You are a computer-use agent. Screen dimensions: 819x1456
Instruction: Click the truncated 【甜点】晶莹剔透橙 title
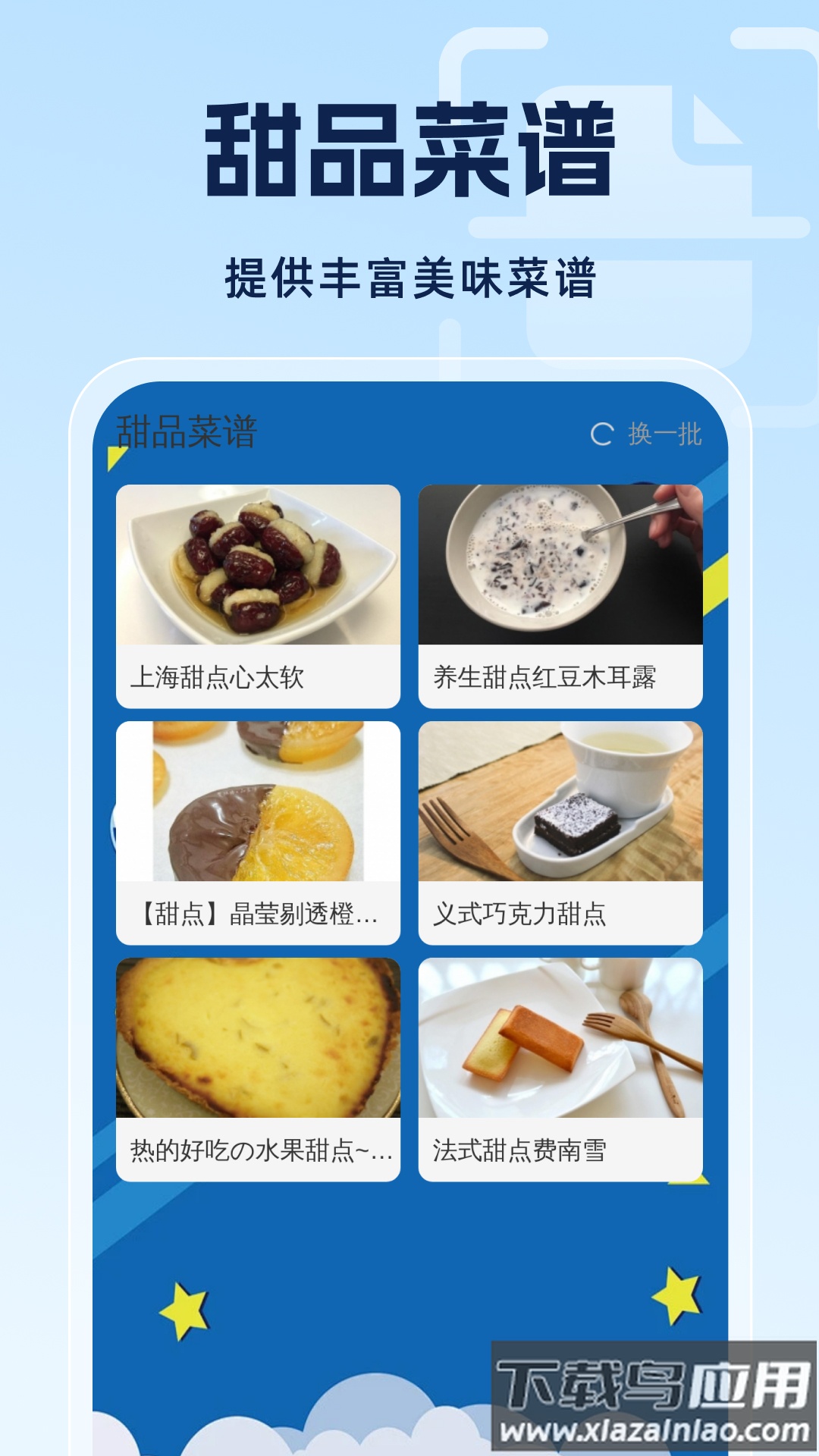(258, 915)
